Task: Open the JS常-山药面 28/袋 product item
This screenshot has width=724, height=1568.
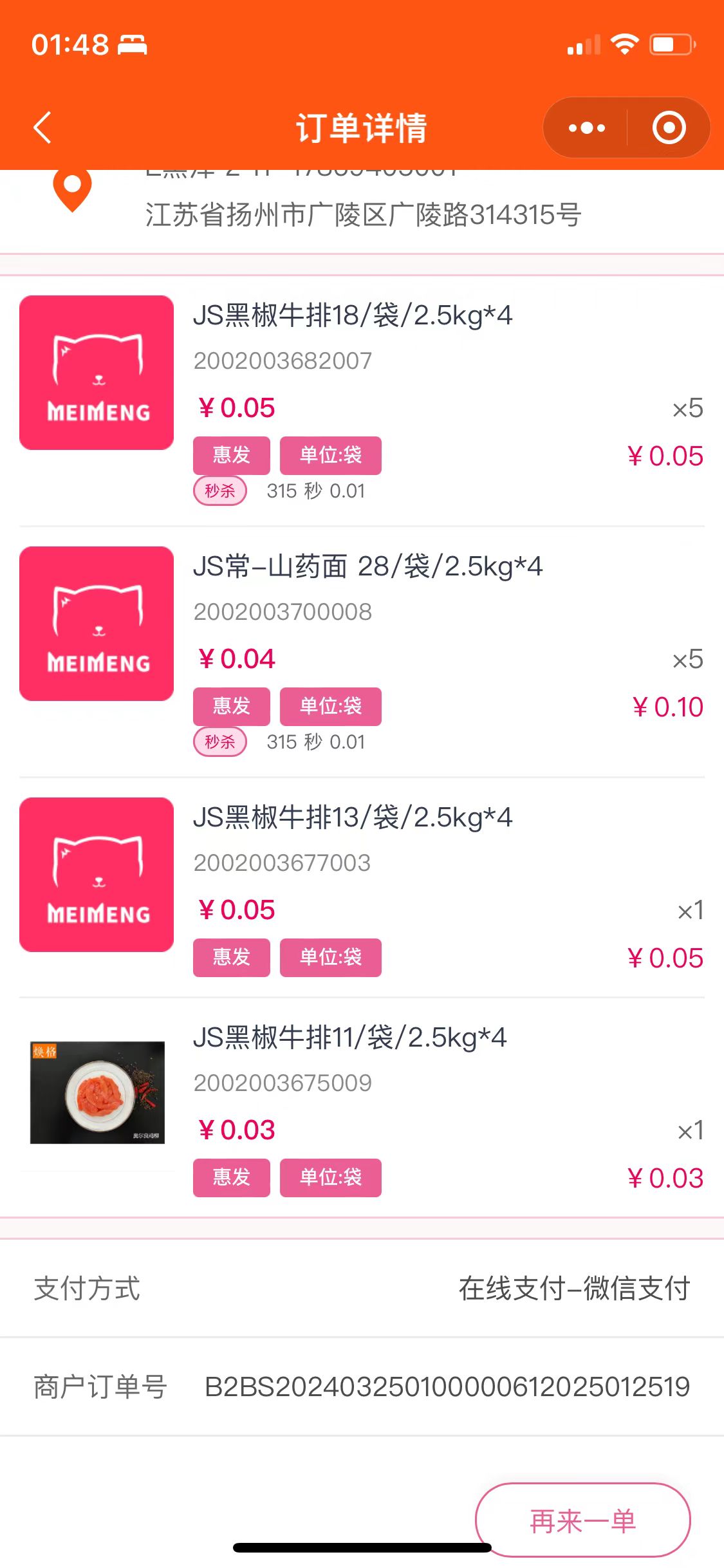Action: click(367, 567)
